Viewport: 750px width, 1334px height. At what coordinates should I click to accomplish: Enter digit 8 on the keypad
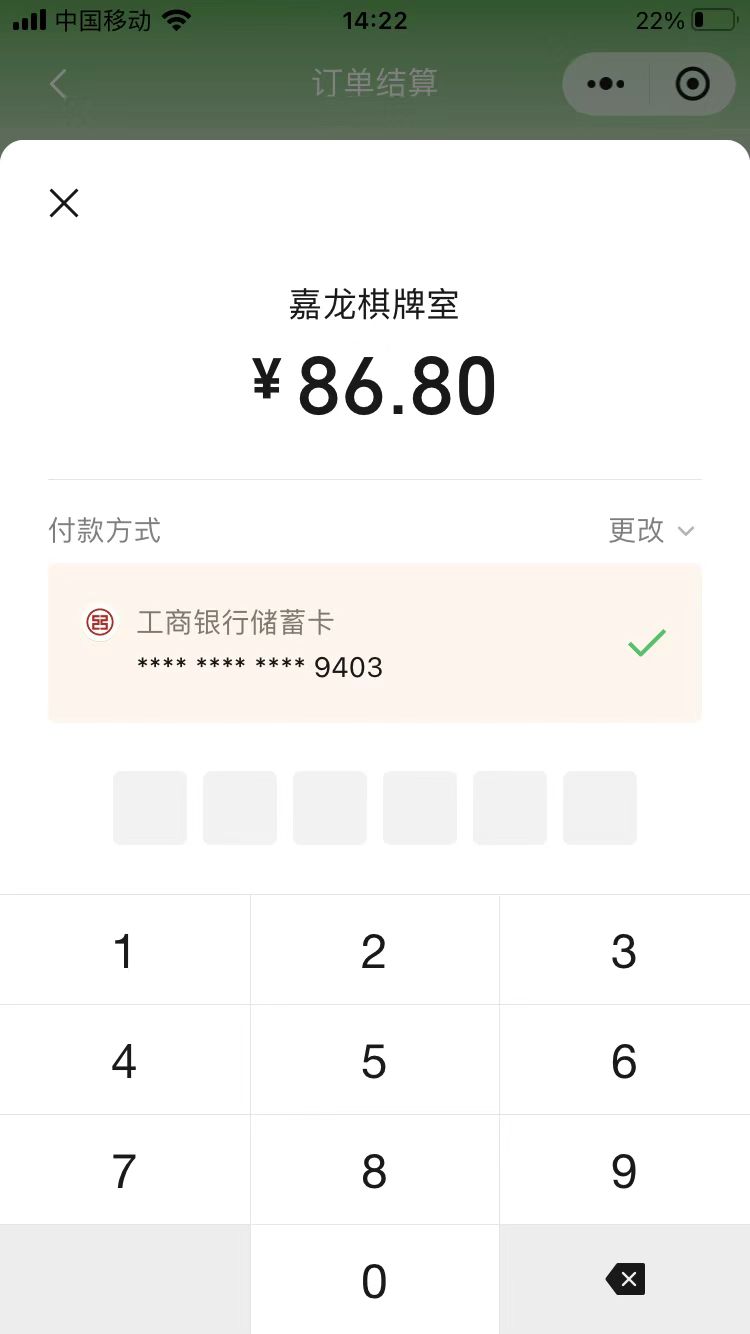pos(374,1171)
